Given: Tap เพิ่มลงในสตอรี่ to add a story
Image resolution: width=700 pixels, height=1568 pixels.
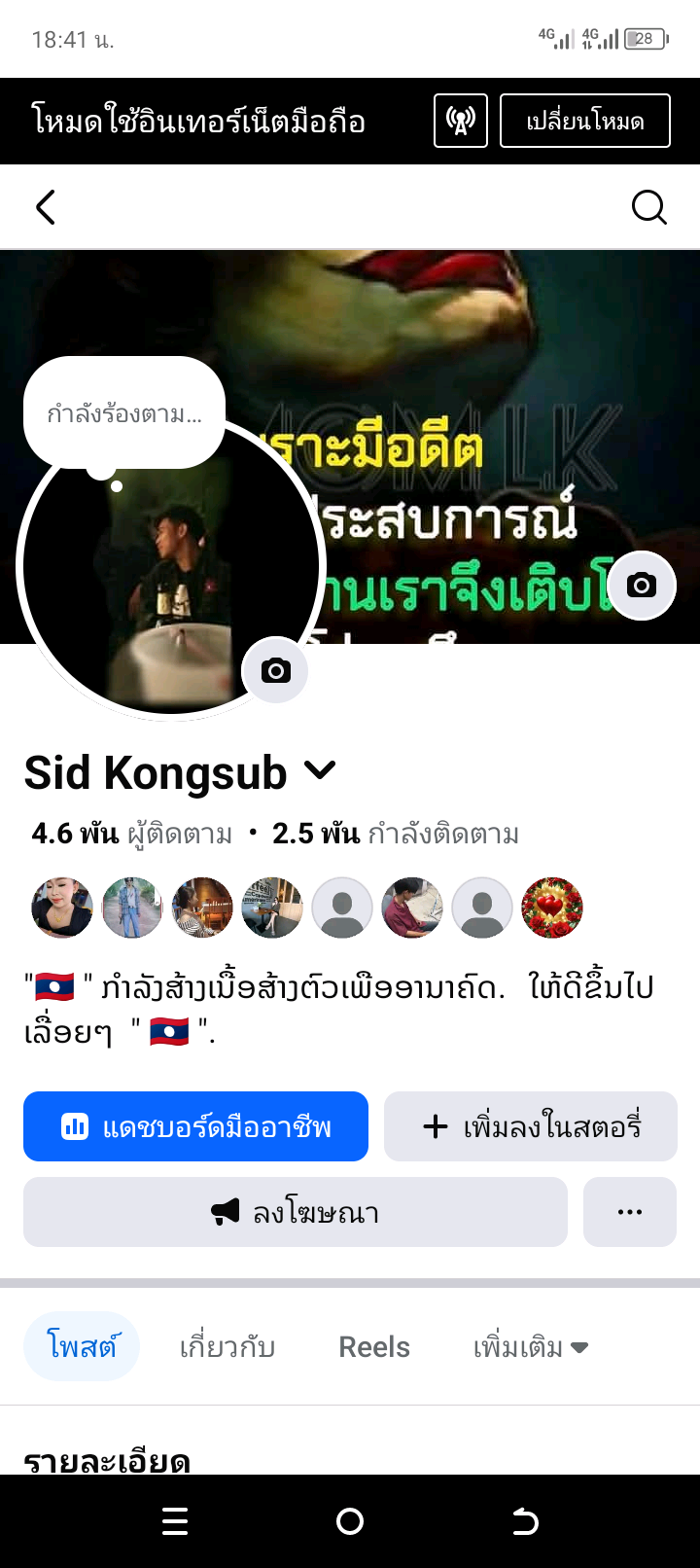Looking at the screenshot, I should [x=531, y=1126].
